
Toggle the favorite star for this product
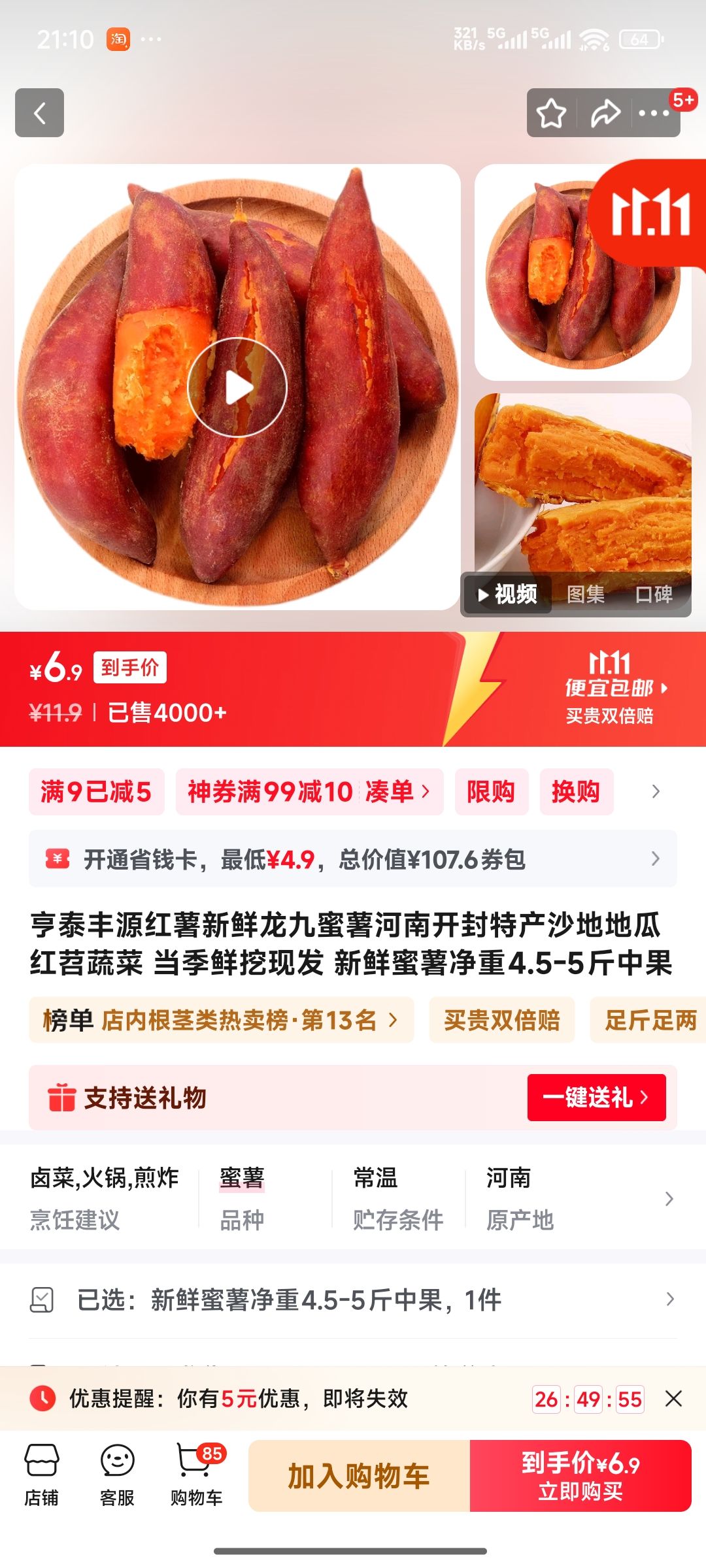click(x=551, y=112)
